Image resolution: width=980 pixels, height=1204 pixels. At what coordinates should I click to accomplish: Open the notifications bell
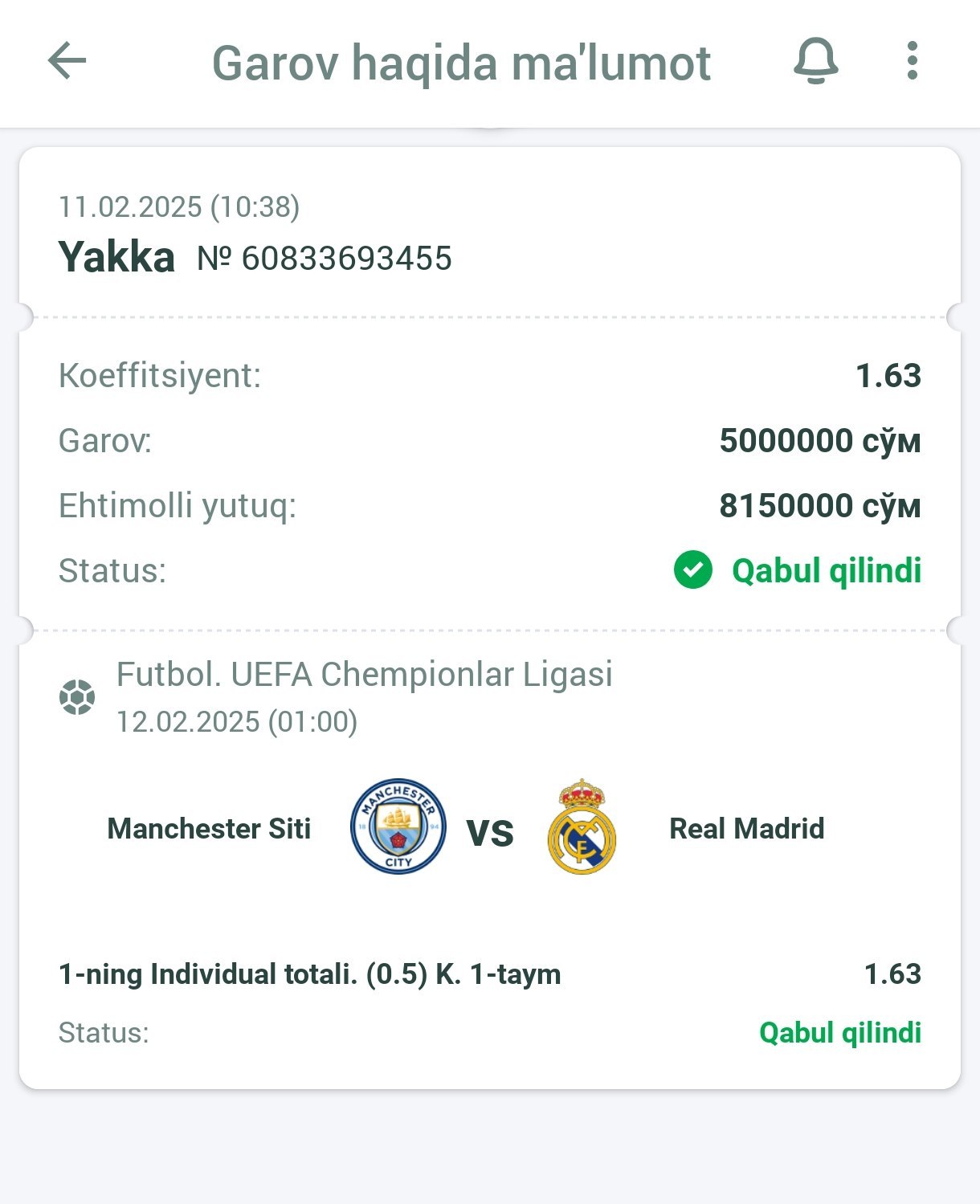coord(815,61)
